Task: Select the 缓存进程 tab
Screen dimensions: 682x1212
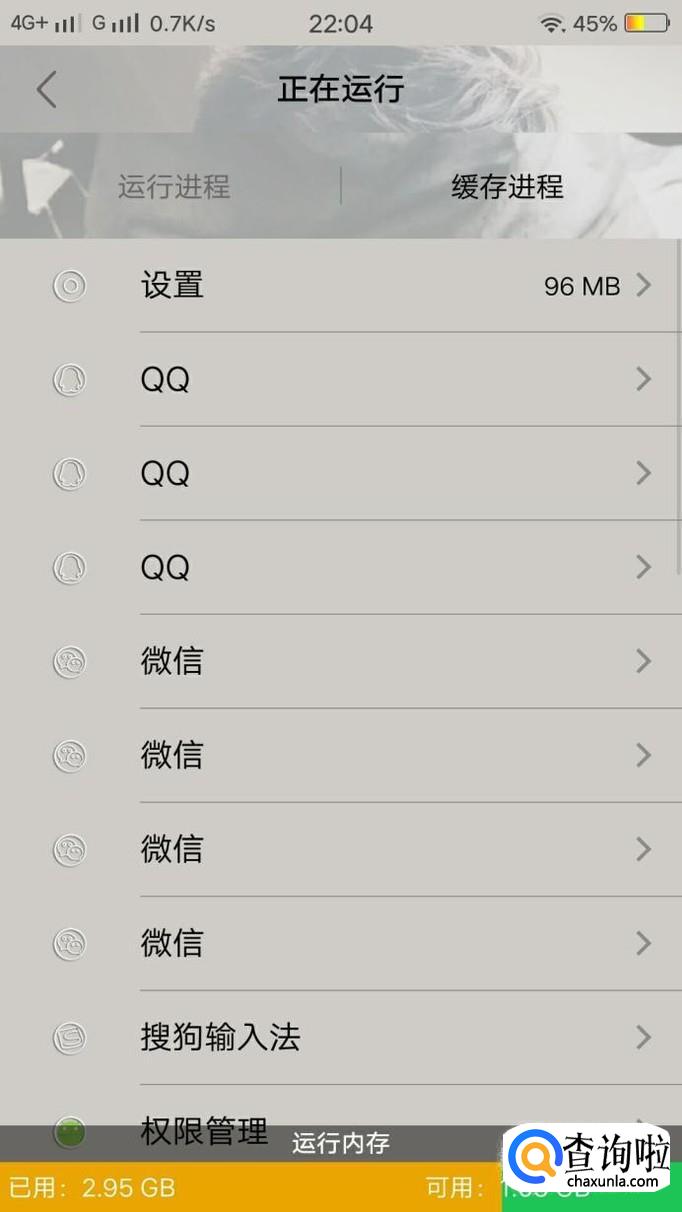Action: [x=507, y=187]
